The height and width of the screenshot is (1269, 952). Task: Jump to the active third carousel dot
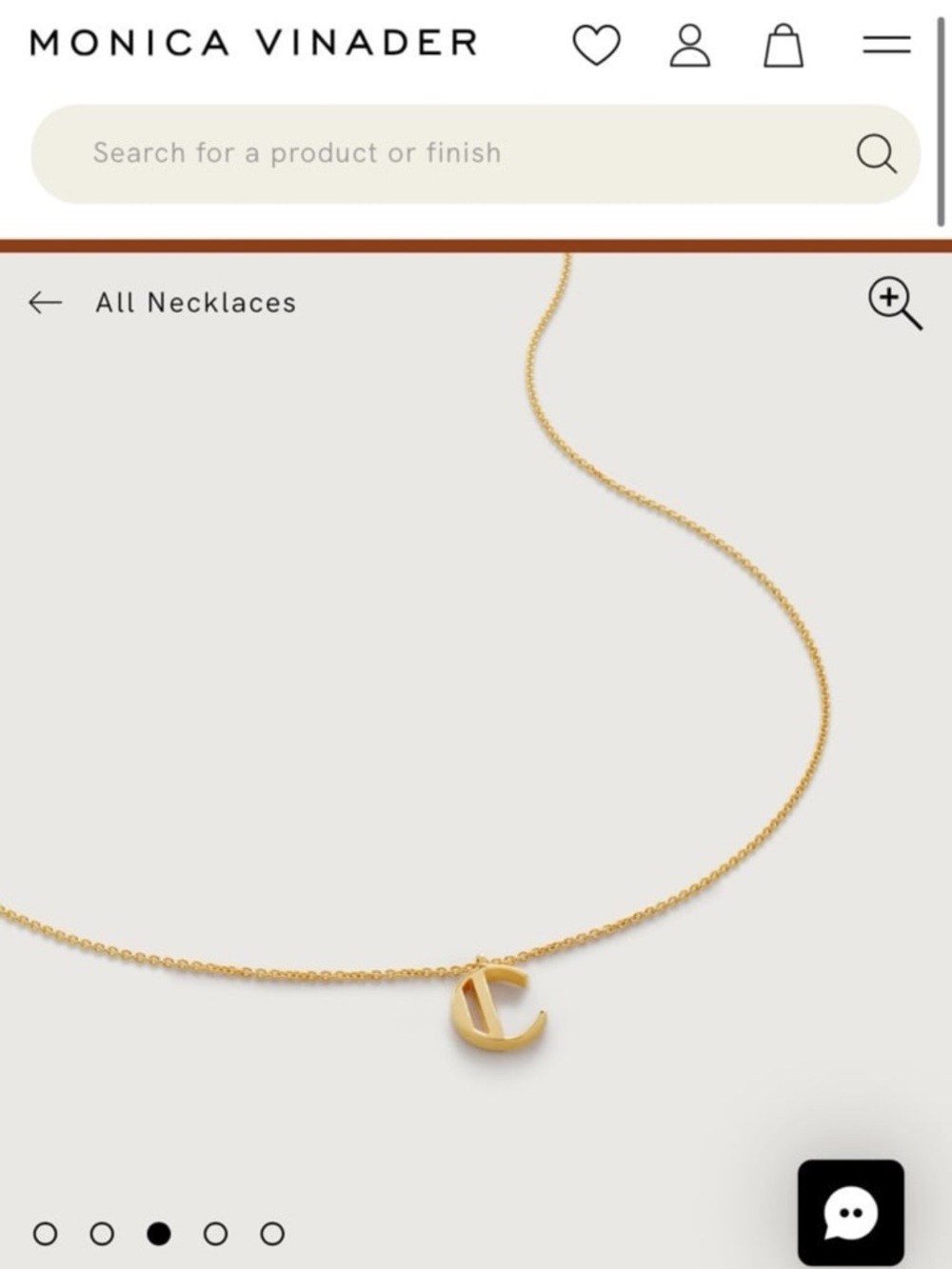158,1232
